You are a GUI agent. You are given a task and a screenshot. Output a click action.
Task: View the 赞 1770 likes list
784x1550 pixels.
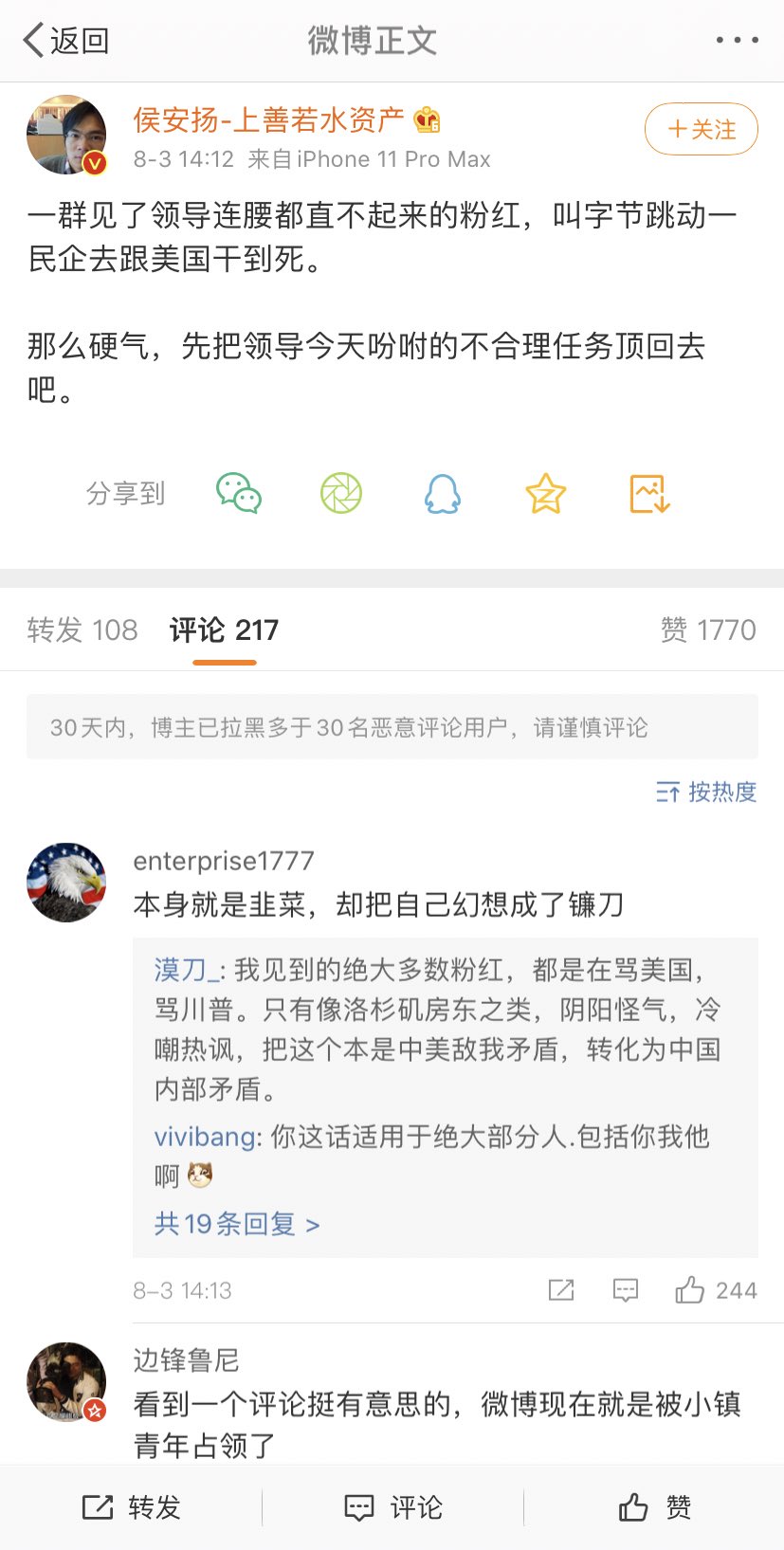coord(708,629)
